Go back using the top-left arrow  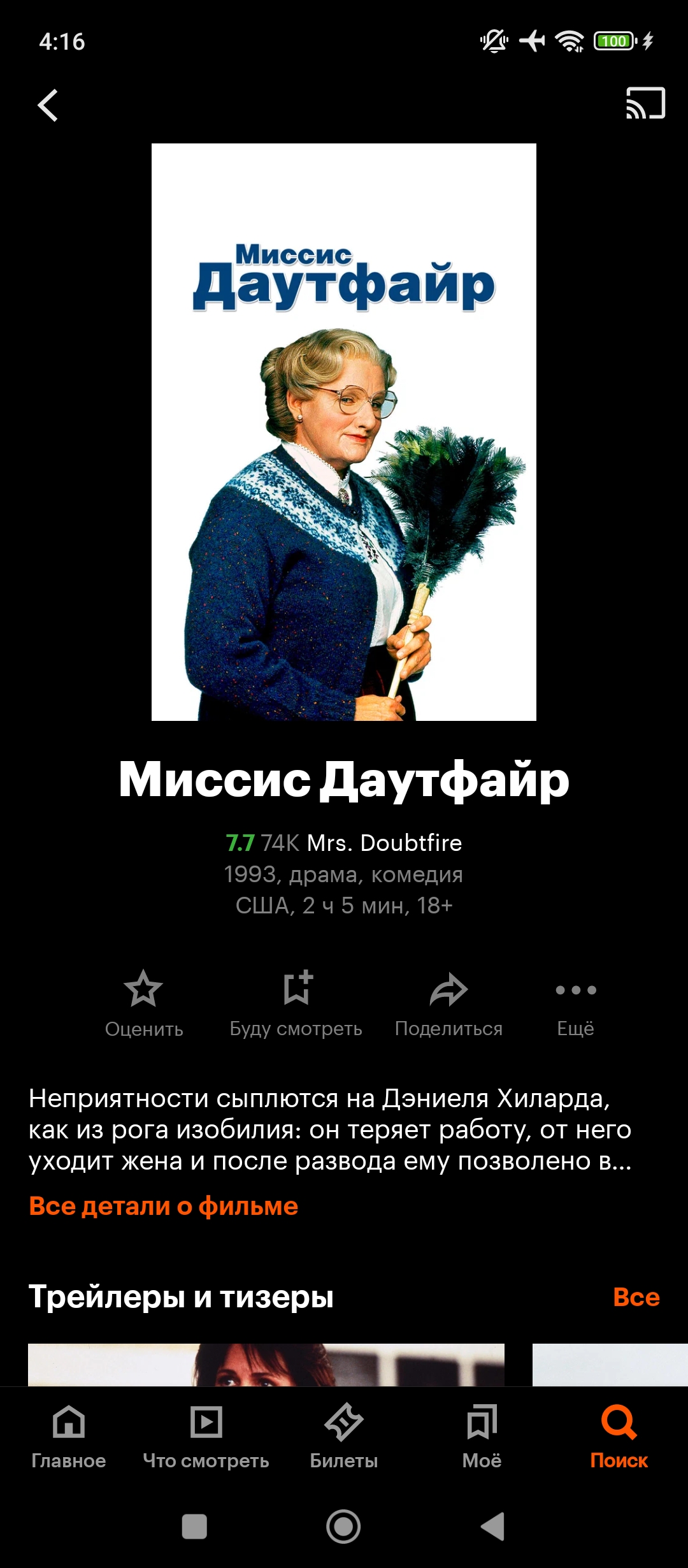pos(48,105)
